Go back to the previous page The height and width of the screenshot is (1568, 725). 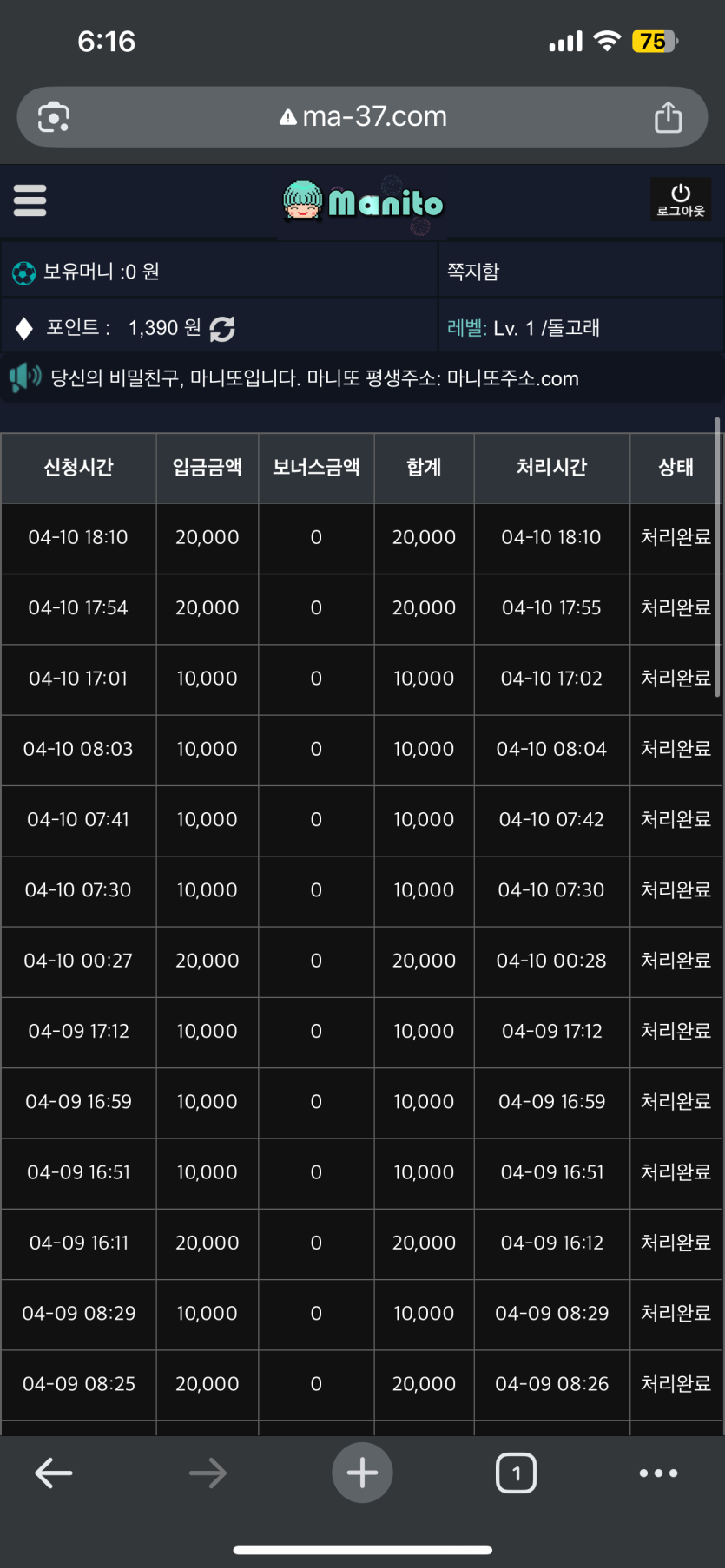[54, 1473]
